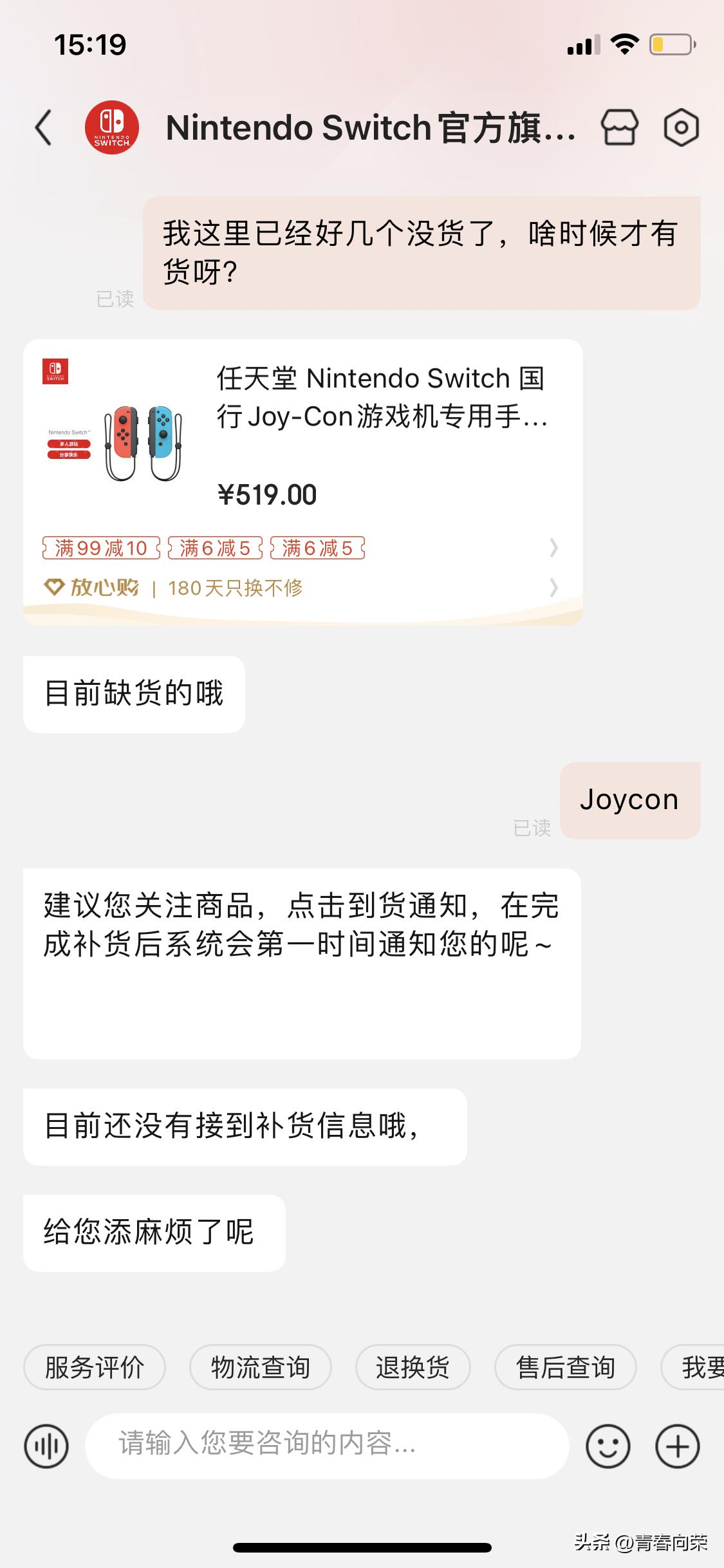Expand the 180天只换不修 service chevron

(554, 588)
